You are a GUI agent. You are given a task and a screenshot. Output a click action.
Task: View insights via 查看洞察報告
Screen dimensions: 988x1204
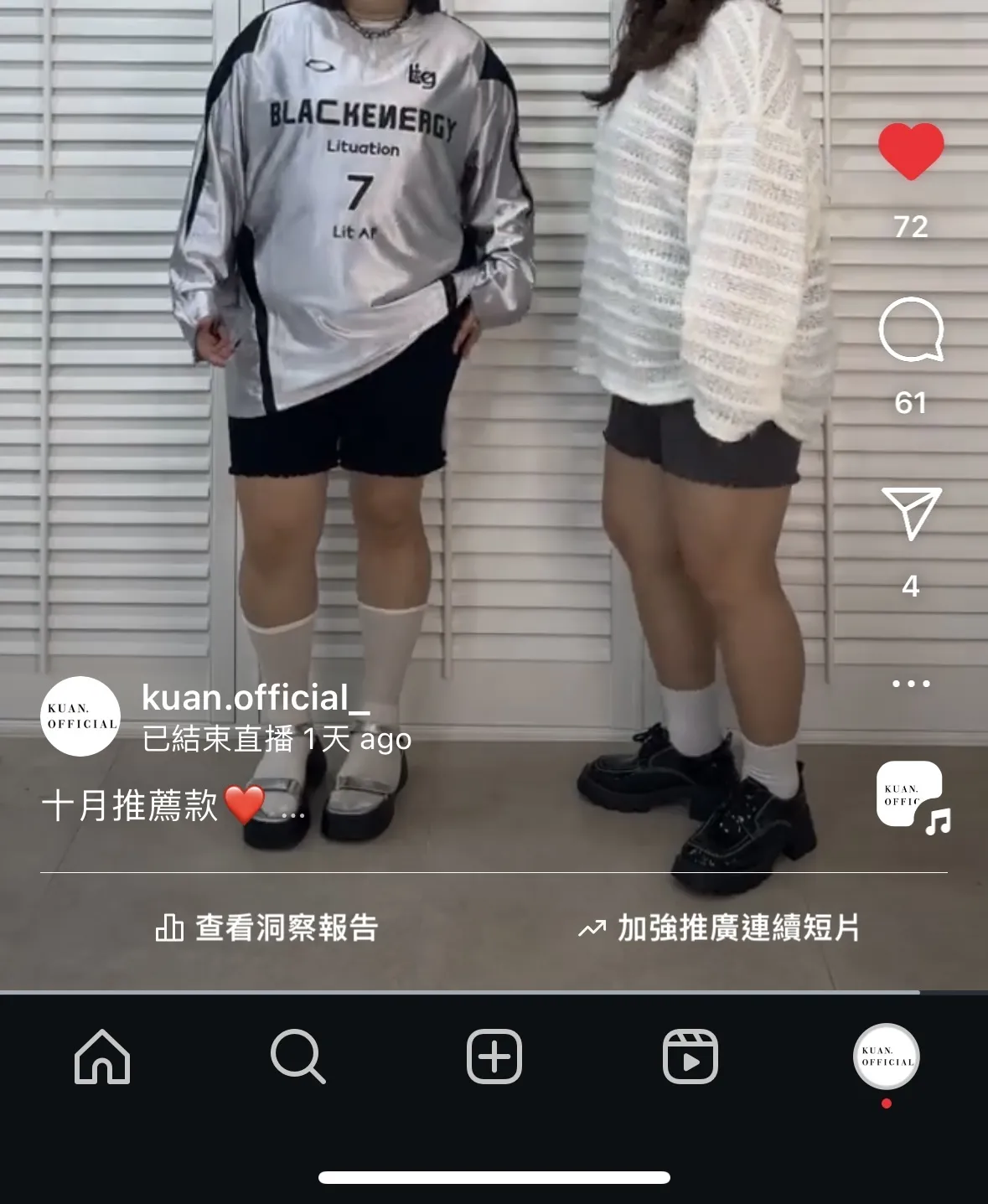[x=267, y=928]
